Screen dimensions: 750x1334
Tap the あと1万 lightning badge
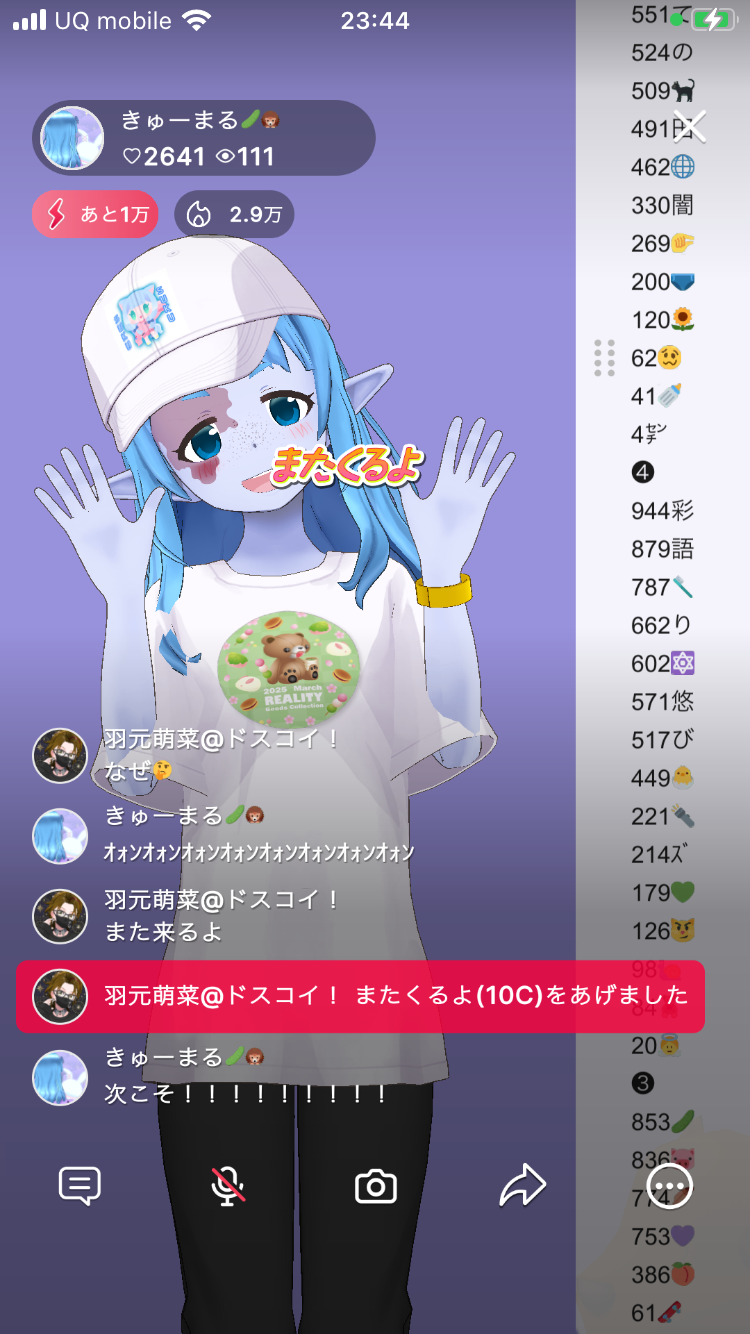point(95,214)
